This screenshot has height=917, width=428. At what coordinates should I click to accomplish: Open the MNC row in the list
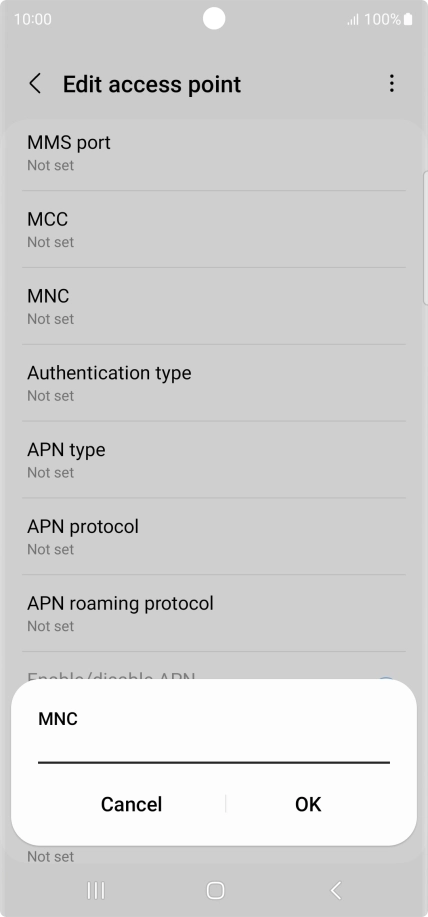click(x=214, y=306)
